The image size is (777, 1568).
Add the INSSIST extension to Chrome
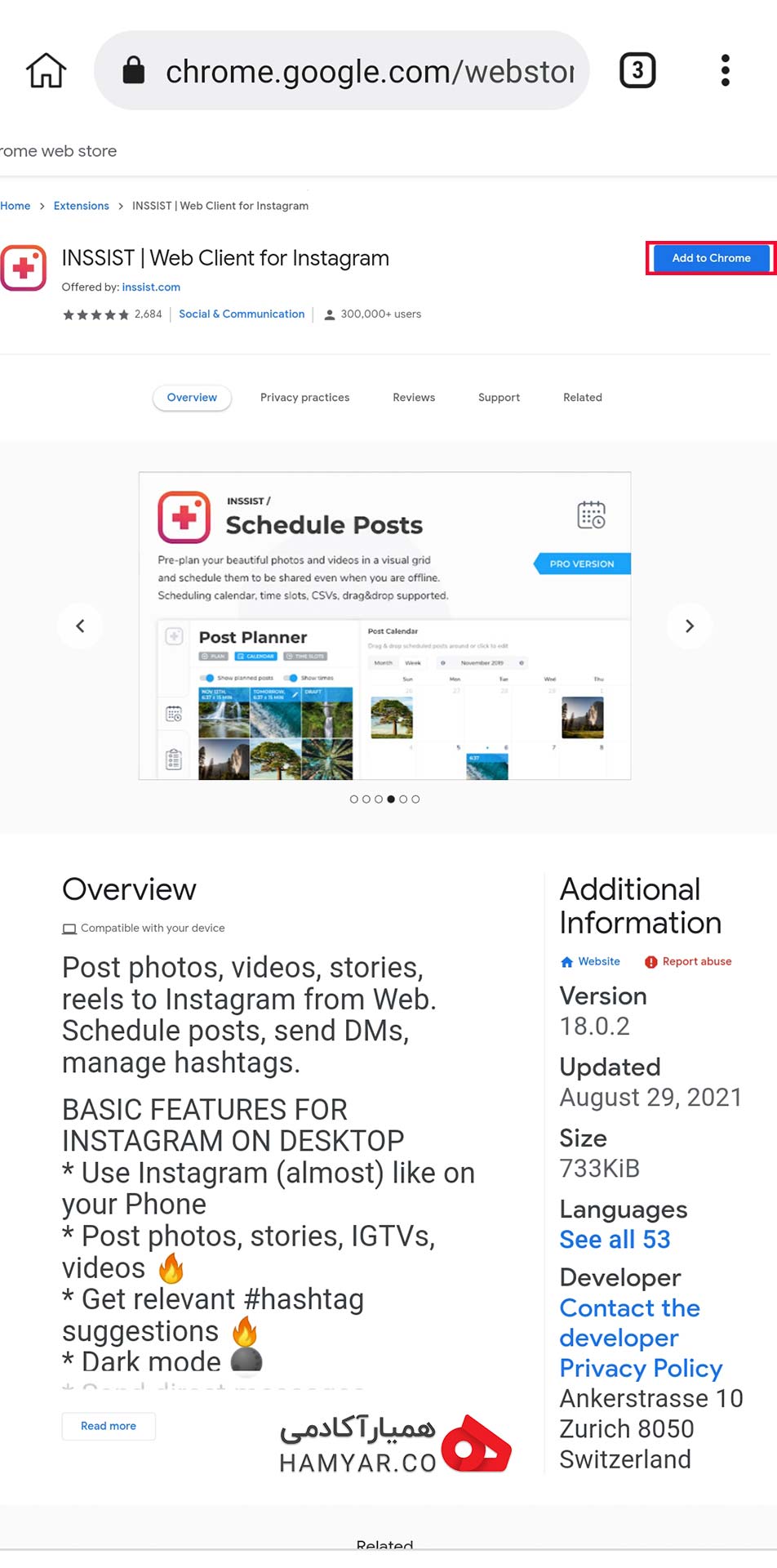[x=711, y=258]
